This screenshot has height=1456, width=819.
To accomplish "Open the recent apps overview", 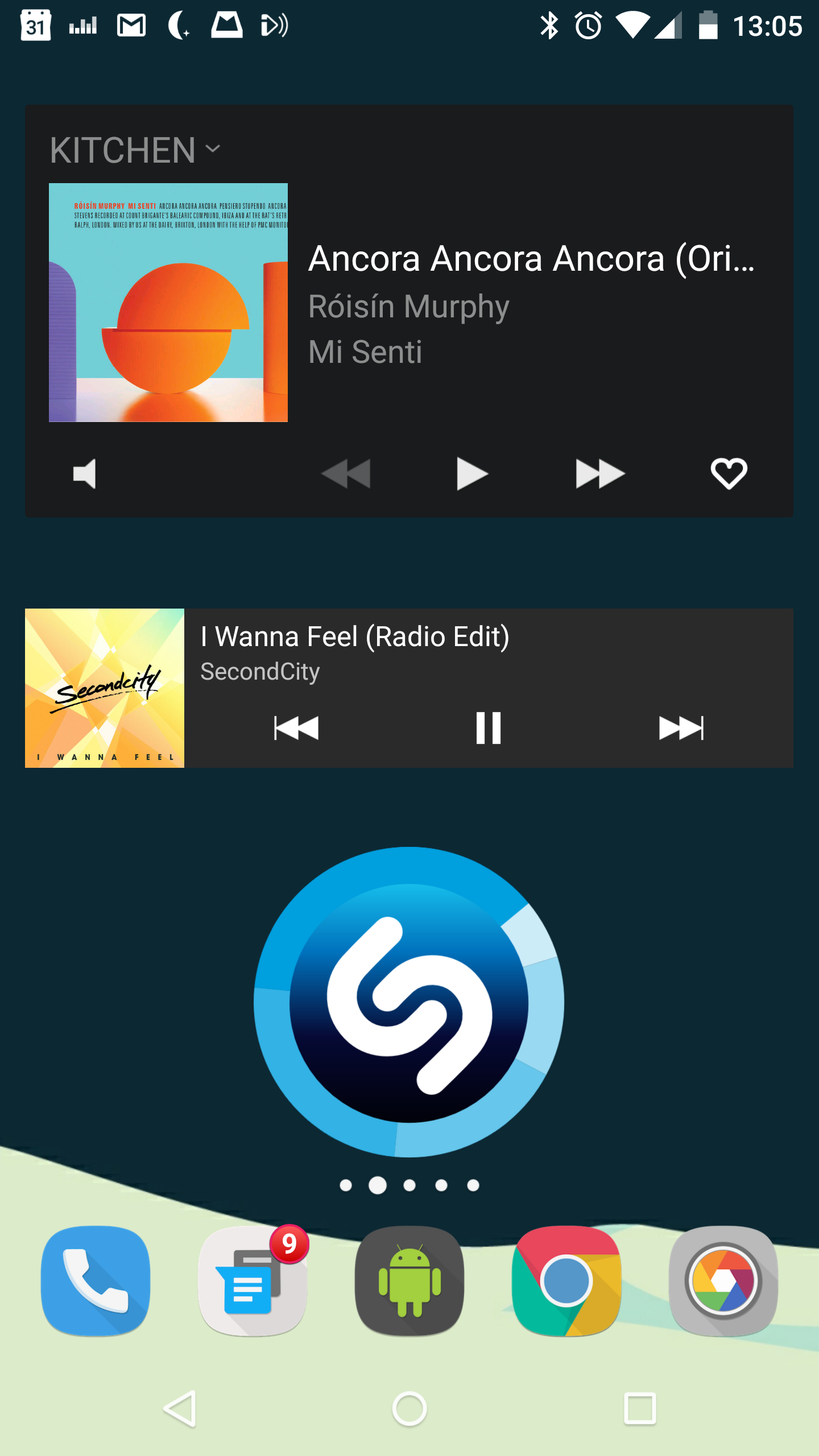I will [x=640, y=1409].
